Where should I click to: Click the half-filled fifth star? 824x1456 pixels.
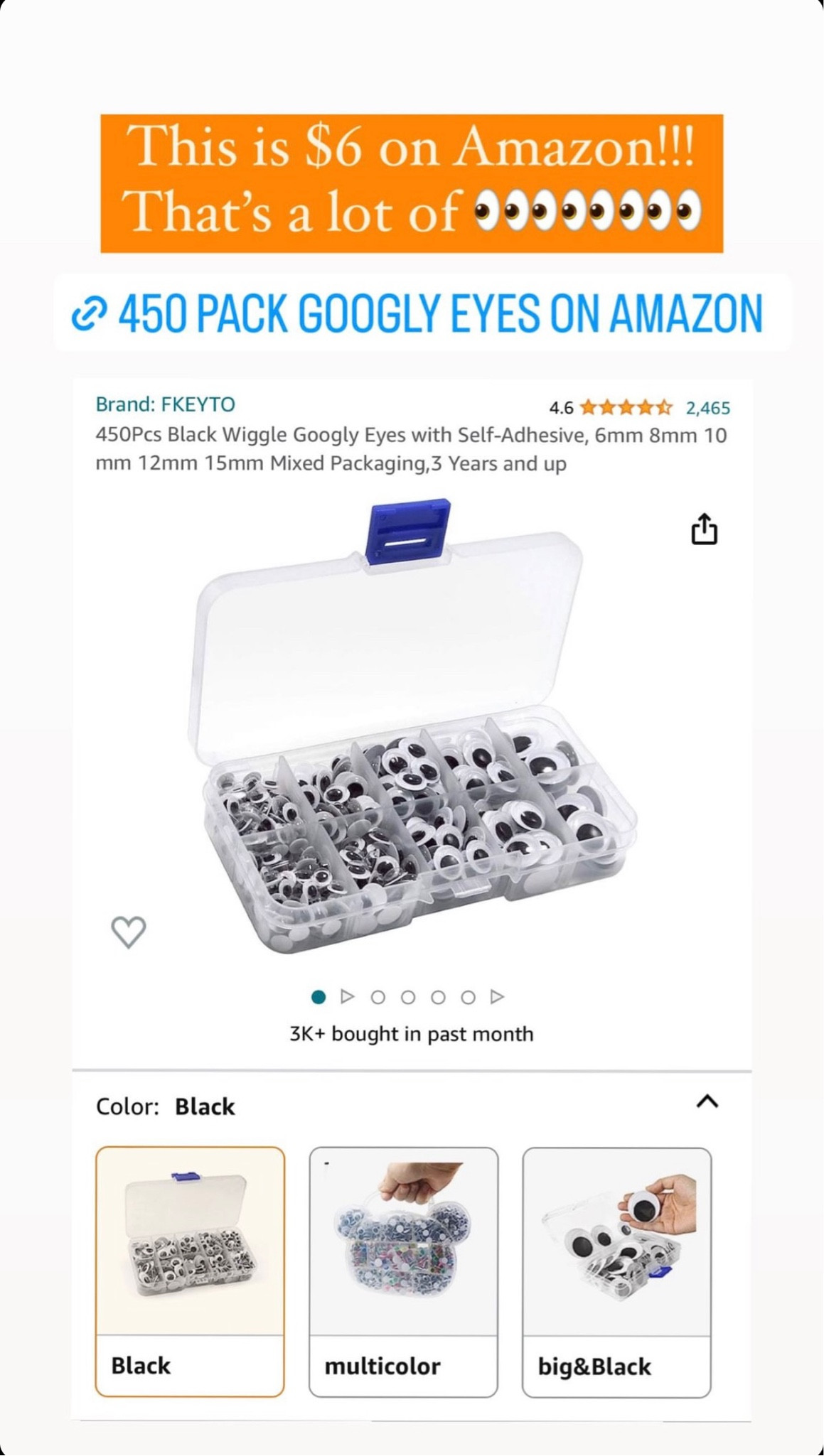point(665,407)
